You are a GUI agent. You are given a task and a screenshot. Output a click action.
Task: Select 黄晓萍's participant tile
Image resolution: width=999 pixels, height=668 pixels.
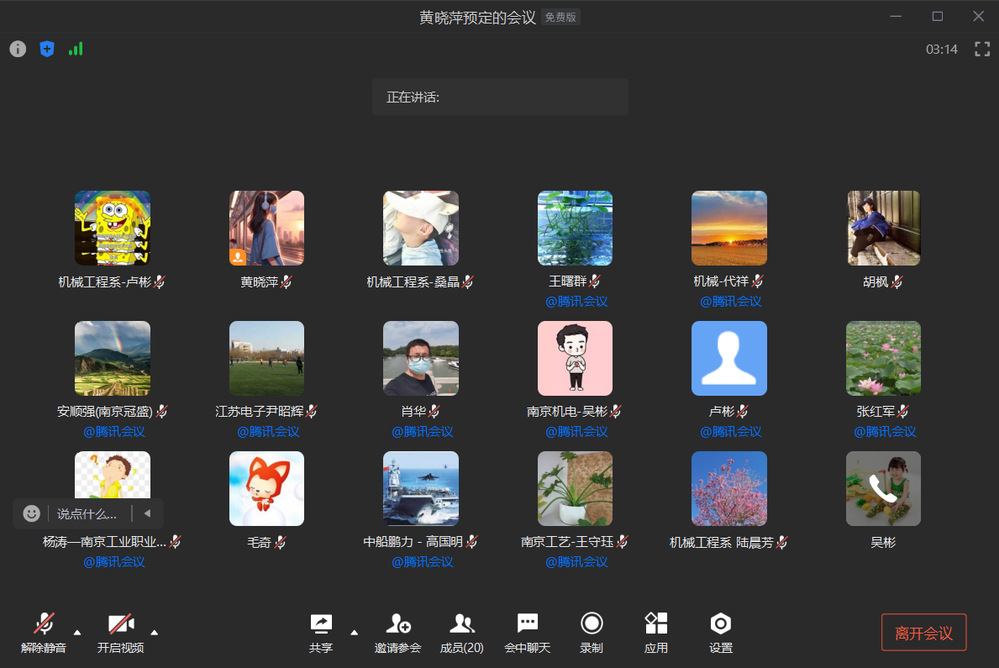click(266, 229)
